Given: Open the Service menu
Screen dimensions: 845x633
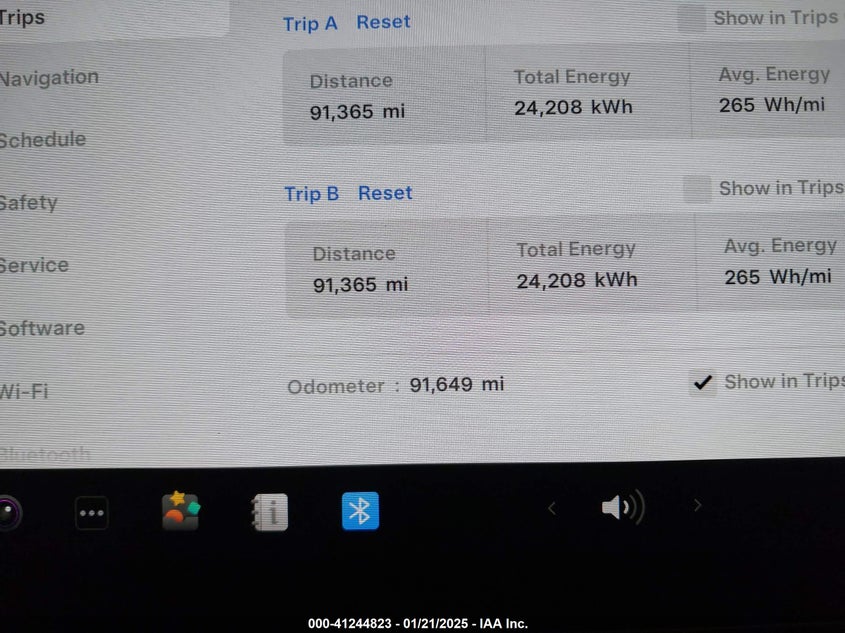Looking at the screenshot, I should [x=35, y=266].
